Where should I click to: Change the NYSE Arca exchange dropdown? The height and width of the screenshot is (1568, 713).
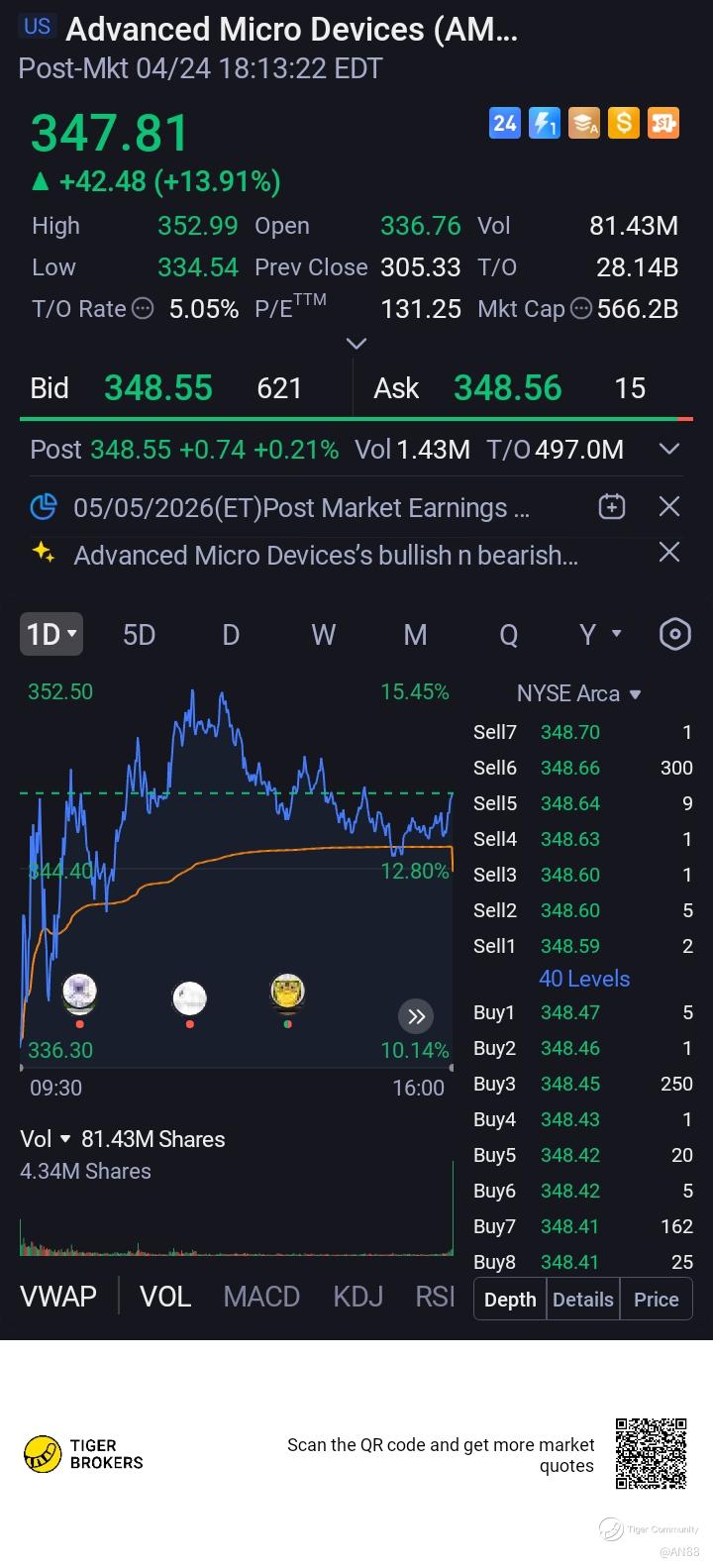point(580,693)
